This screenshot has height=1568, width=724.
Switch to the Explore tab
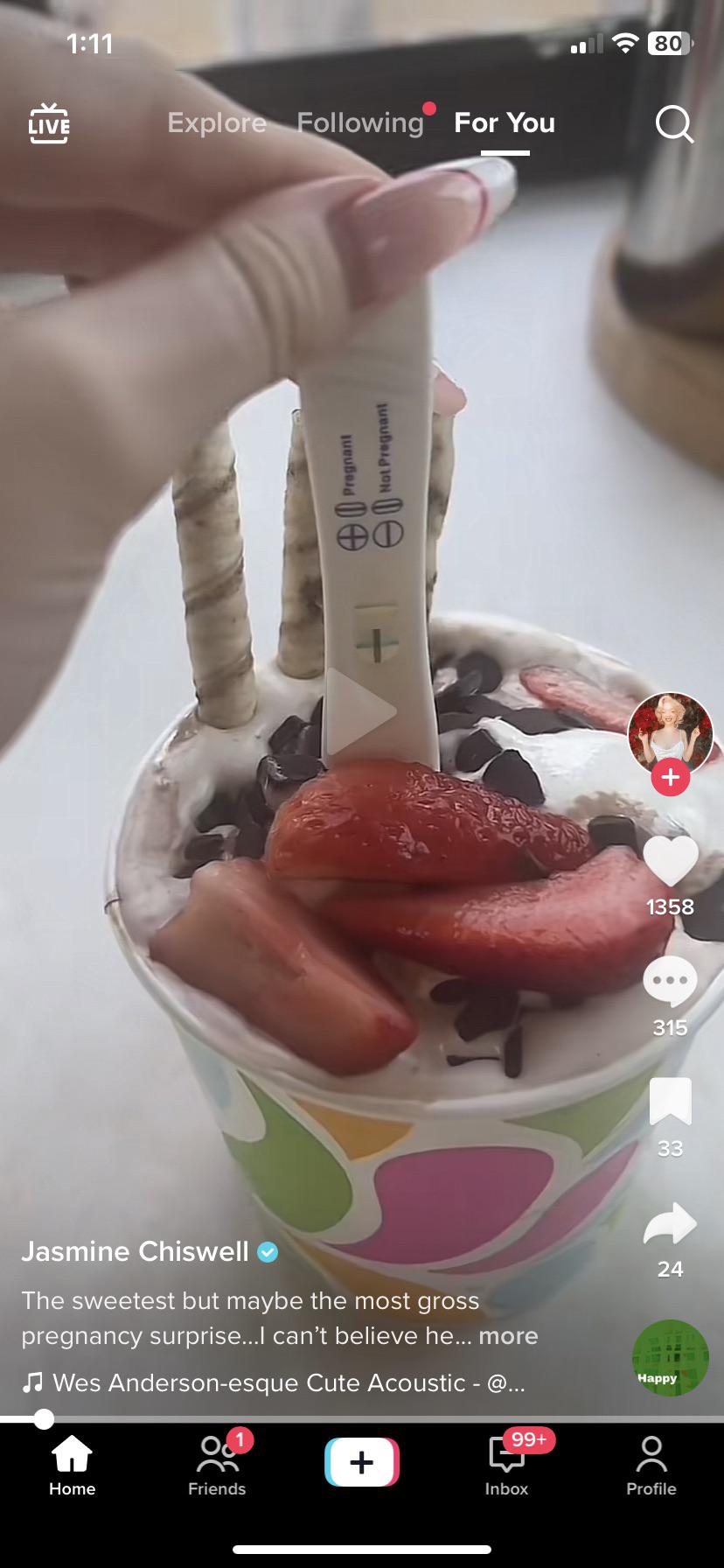point(217,123)
